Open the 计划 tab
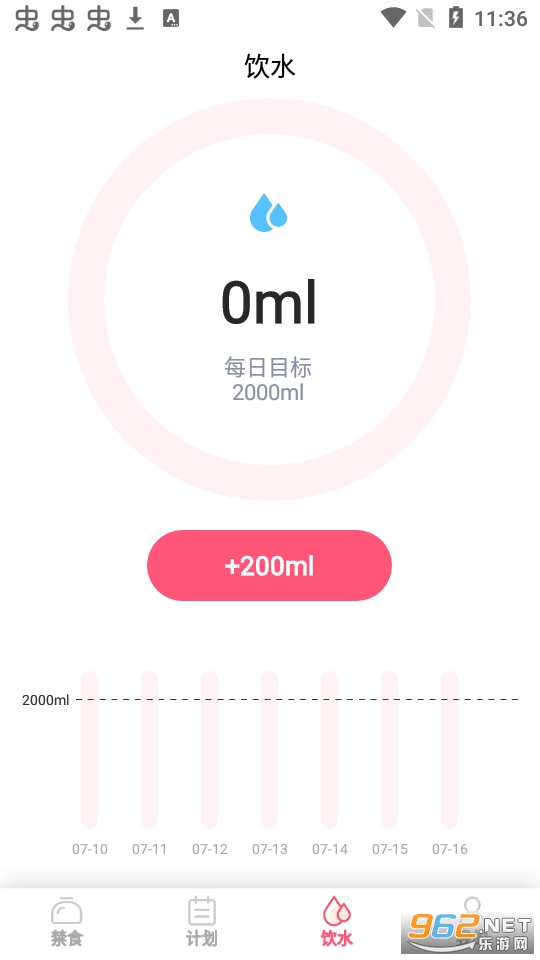The width and height of the screenshot is (540, 960). coord(201,922)
